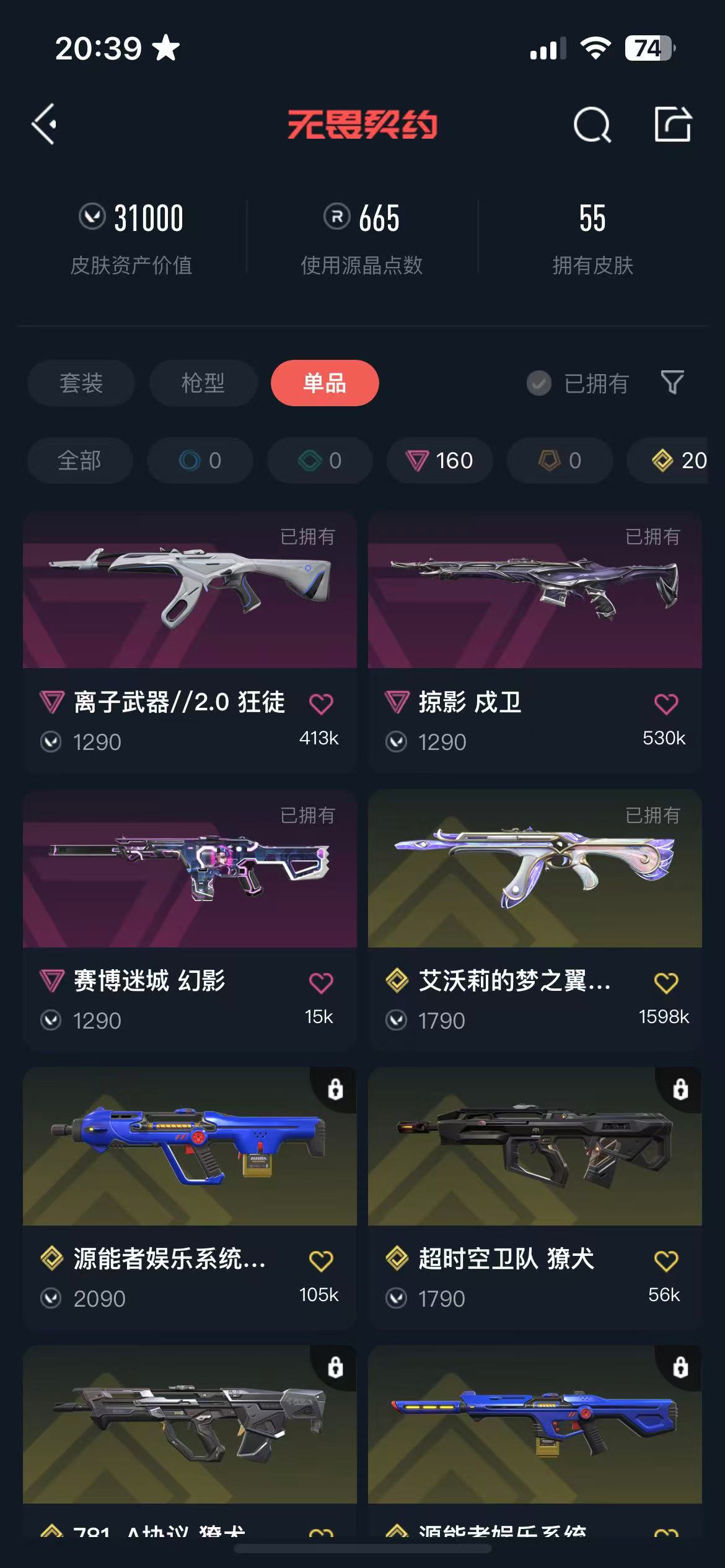
Task: Switch to the 枪型 tab
Action: [203, 383]
